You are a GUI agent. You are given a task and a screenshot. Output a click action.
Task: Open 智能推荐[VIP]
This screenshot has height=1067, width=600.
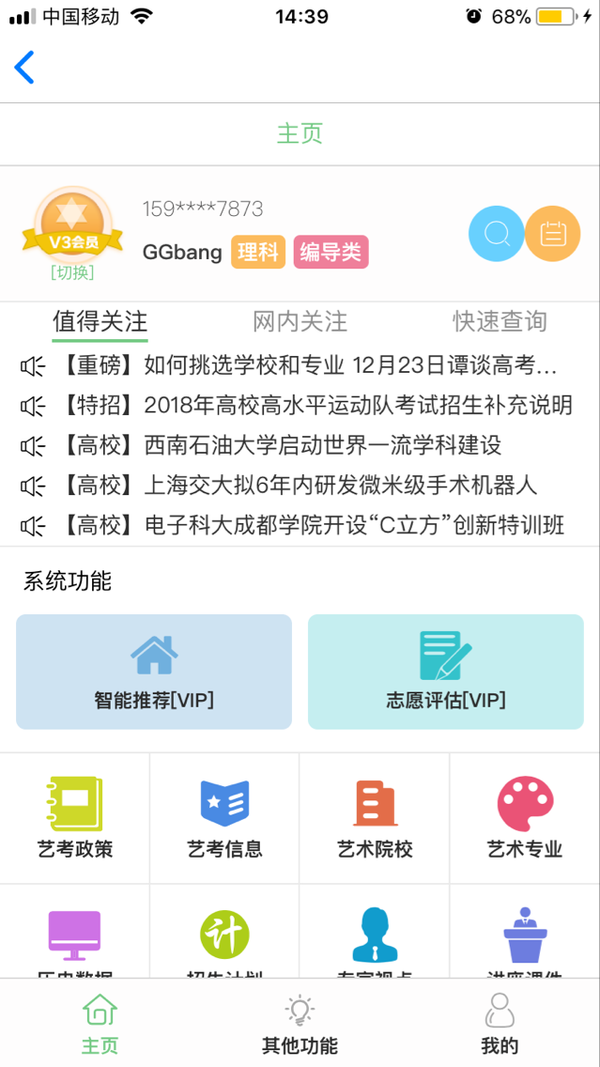154,671
